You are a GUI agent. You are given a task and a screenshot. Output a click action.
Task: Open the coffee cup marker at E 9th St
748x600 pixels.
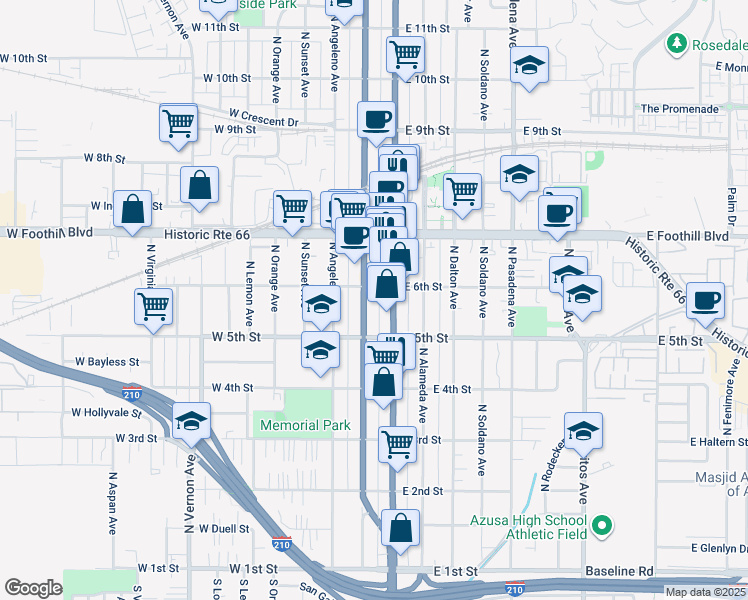coord(377,120)
